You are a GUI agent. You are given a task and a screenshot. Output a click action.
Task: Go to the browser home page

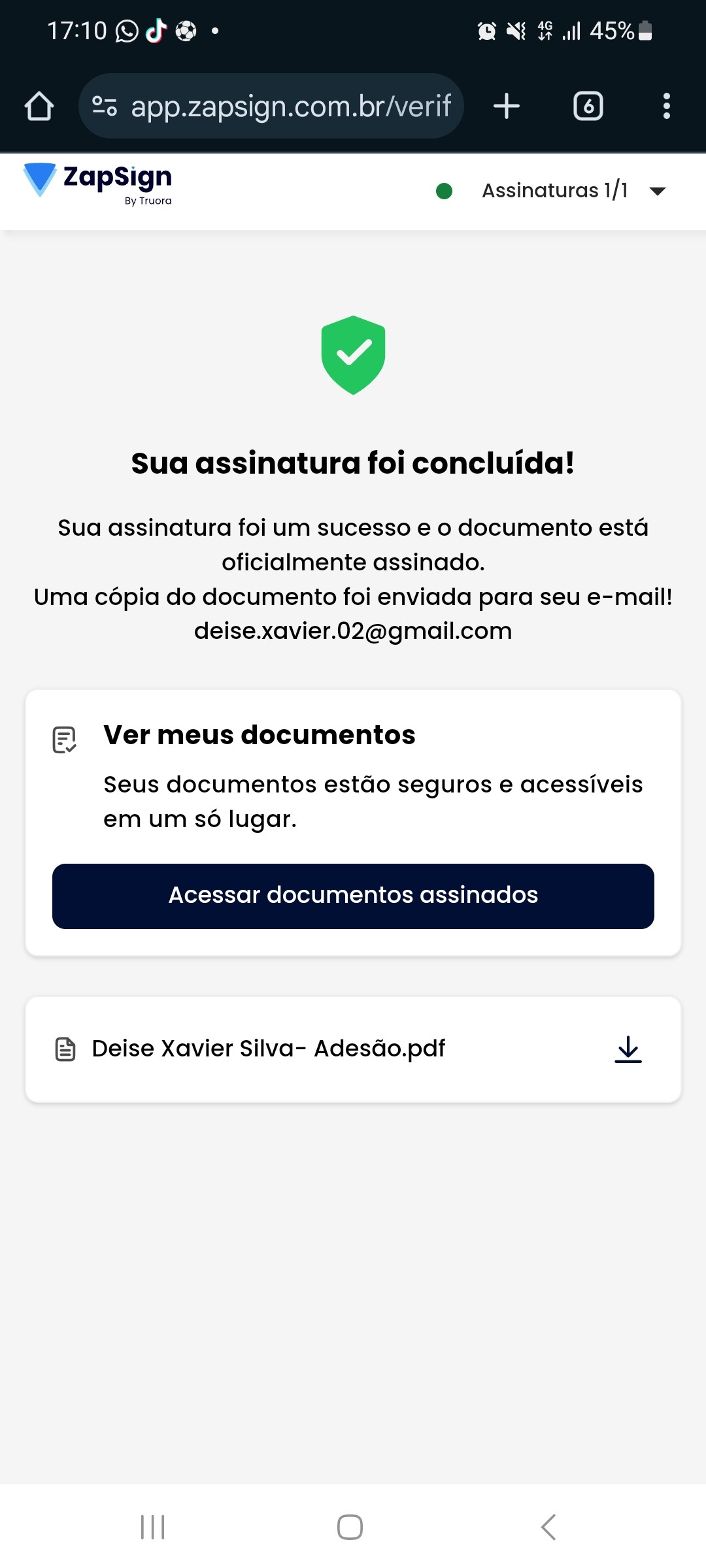pyautogui.click(x=39, y=106)
